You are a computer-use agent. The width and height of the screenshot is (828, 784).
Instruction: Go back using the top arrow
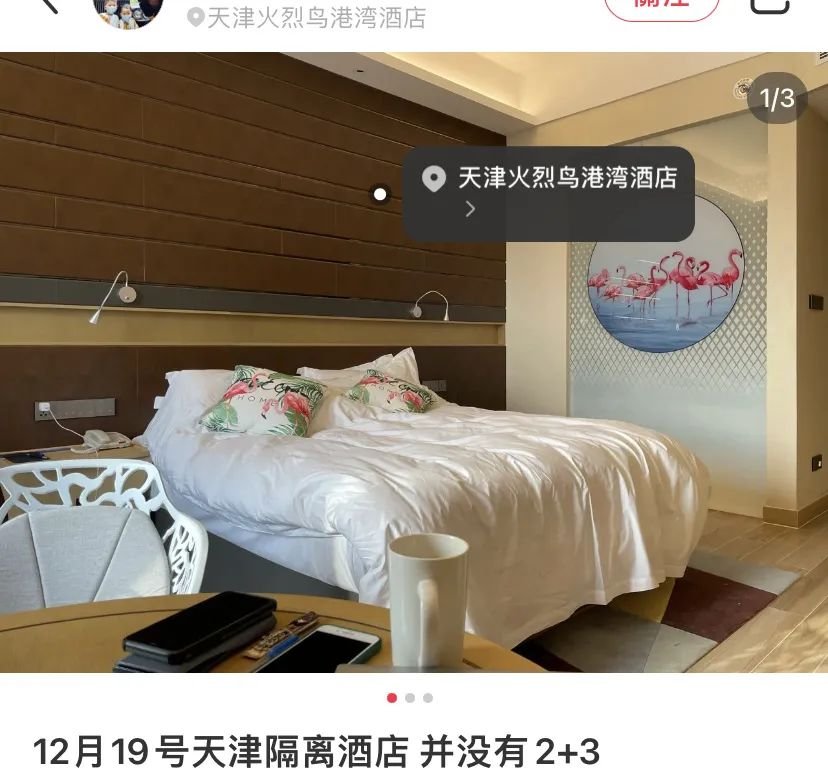(x=48, y=5)
